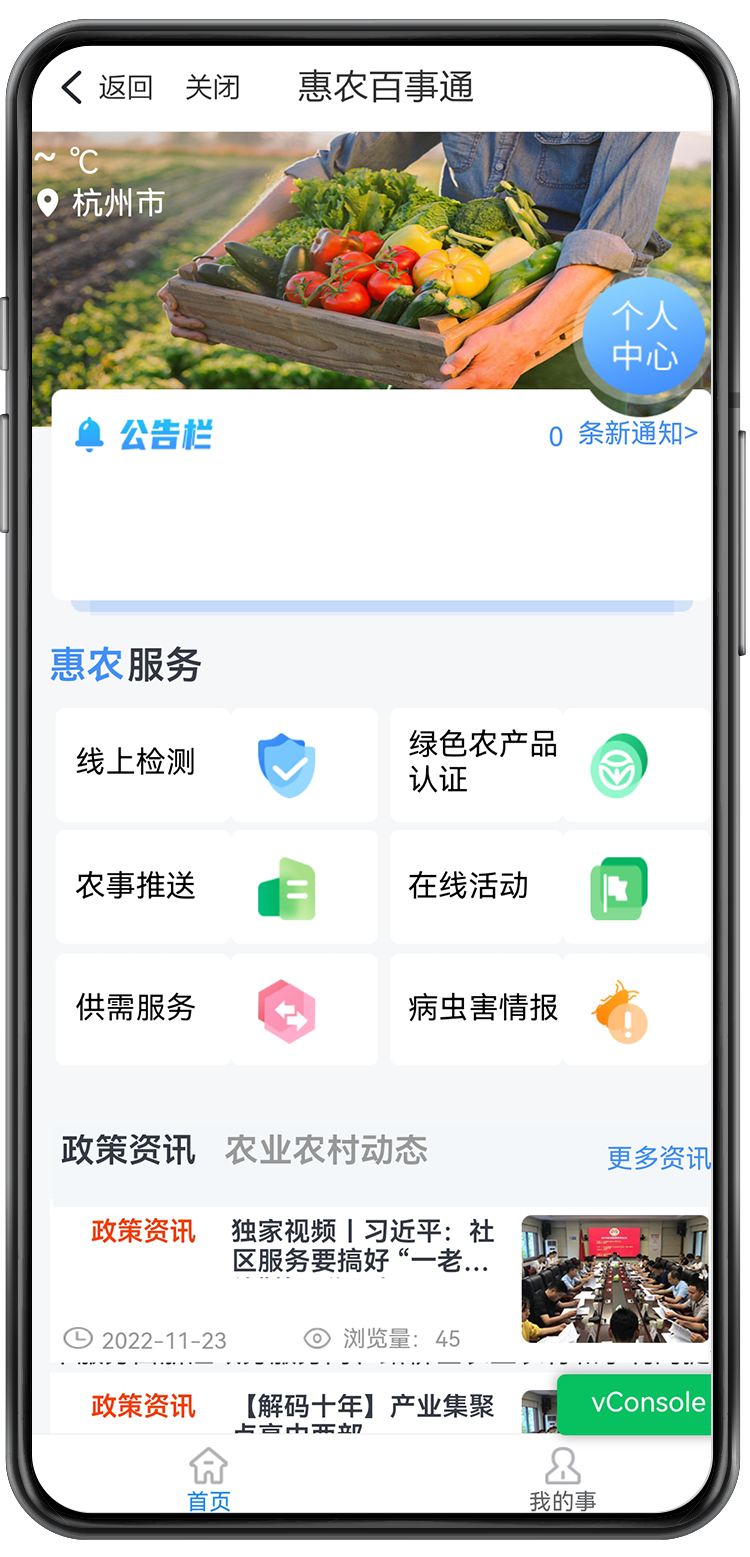Open 供需服务 service
This screenshot has width=750, height=1557.
click(215, 1009)
